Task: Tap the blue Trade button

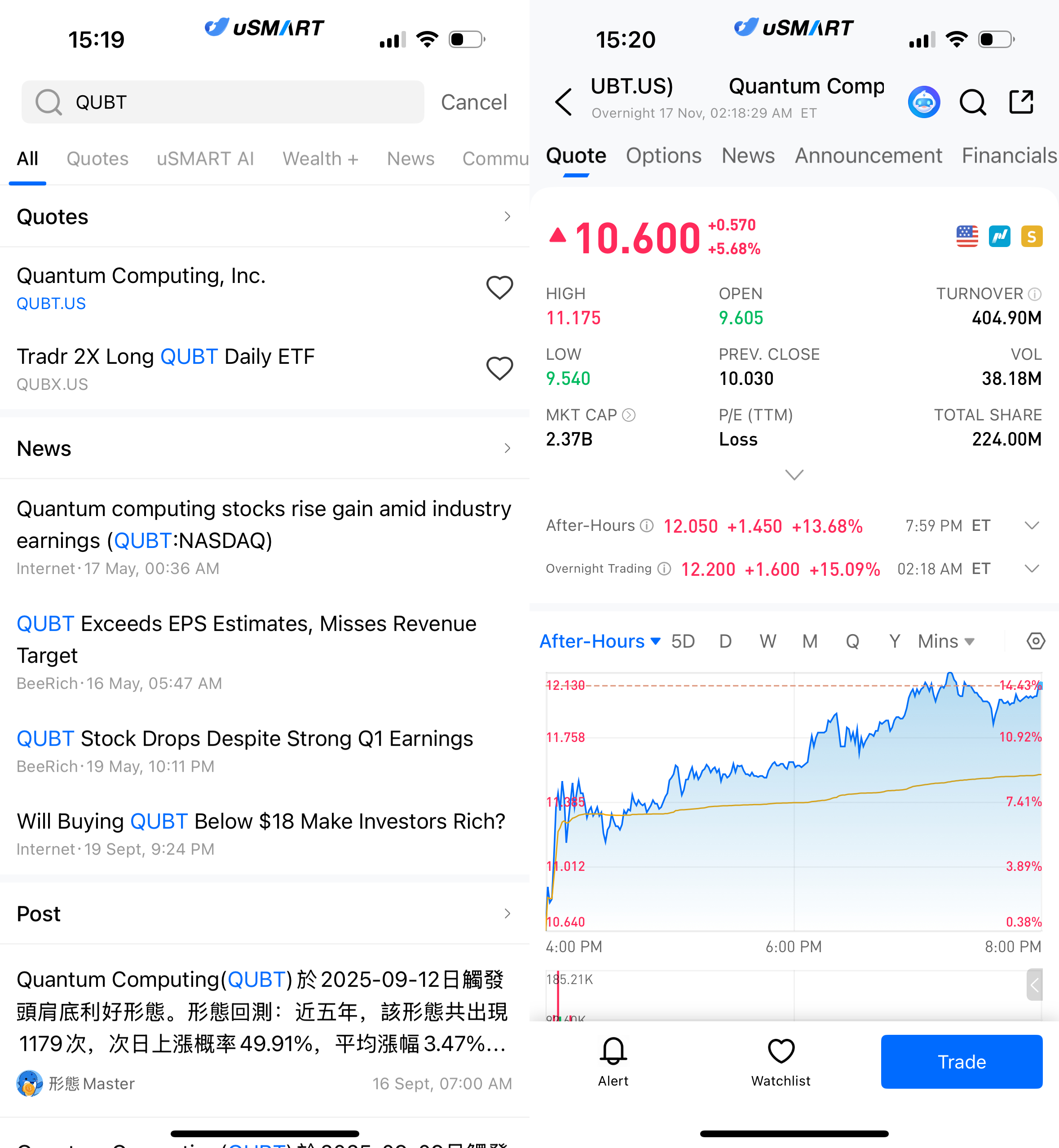Action: point(962,1061)
